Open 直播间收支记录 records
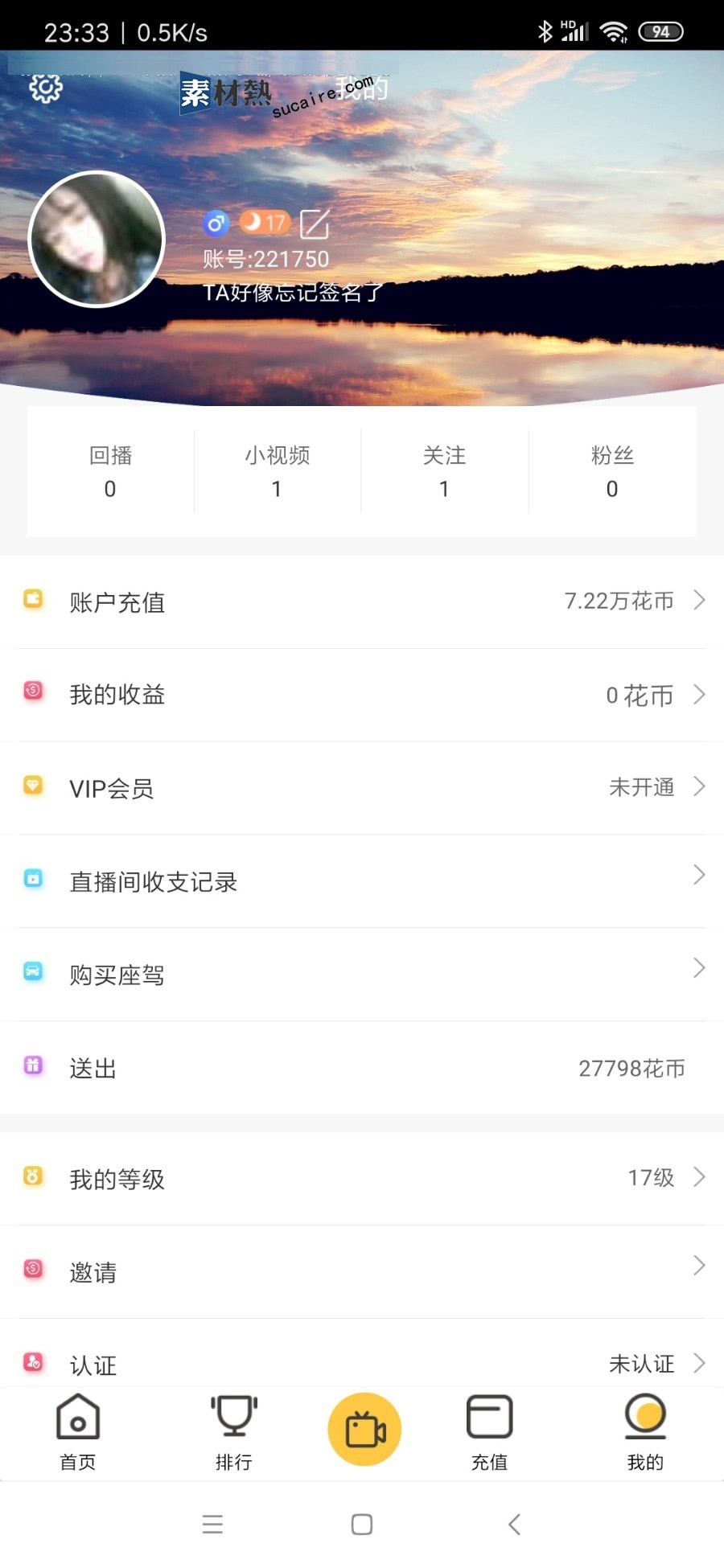 click(x=362, y=881)
